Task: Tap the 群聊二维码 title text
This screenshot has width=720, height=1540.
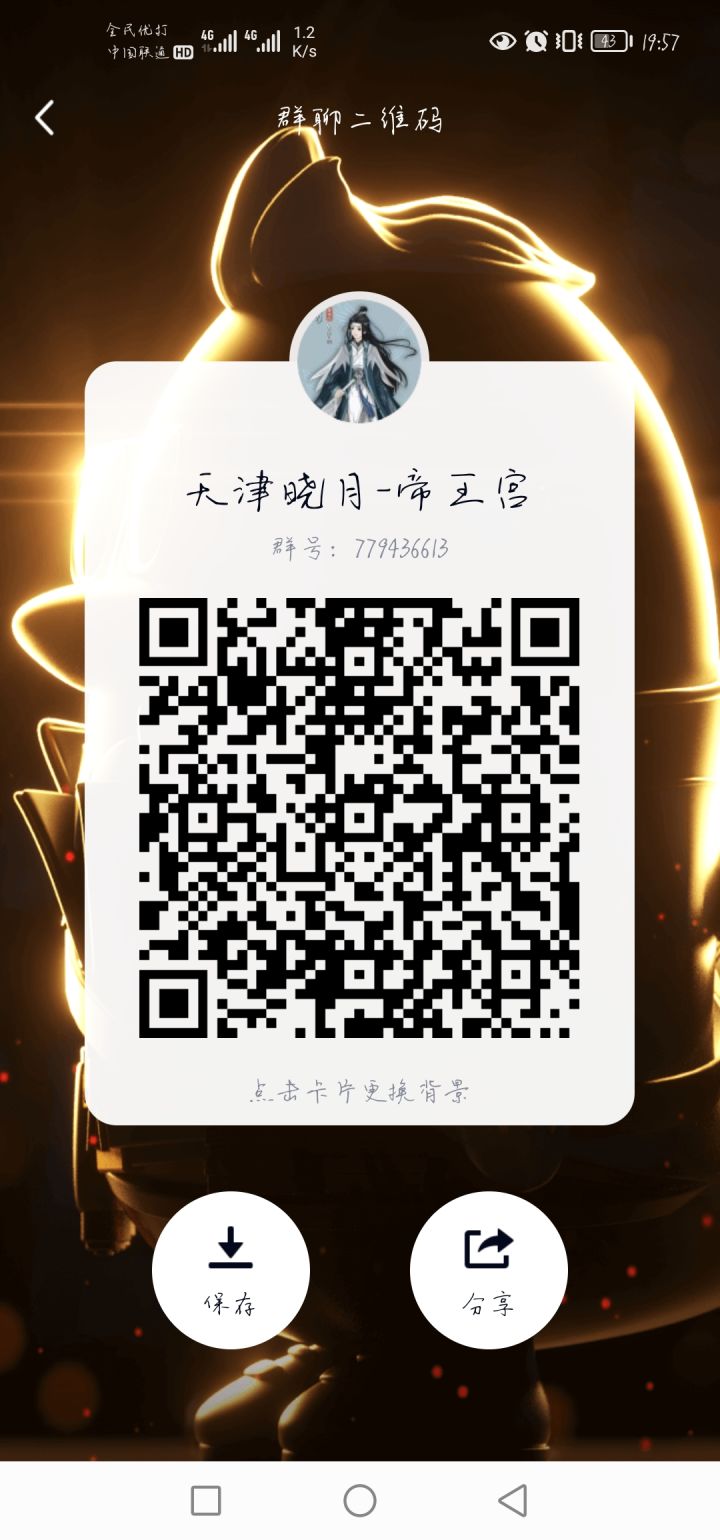Action: coord(360,117)
